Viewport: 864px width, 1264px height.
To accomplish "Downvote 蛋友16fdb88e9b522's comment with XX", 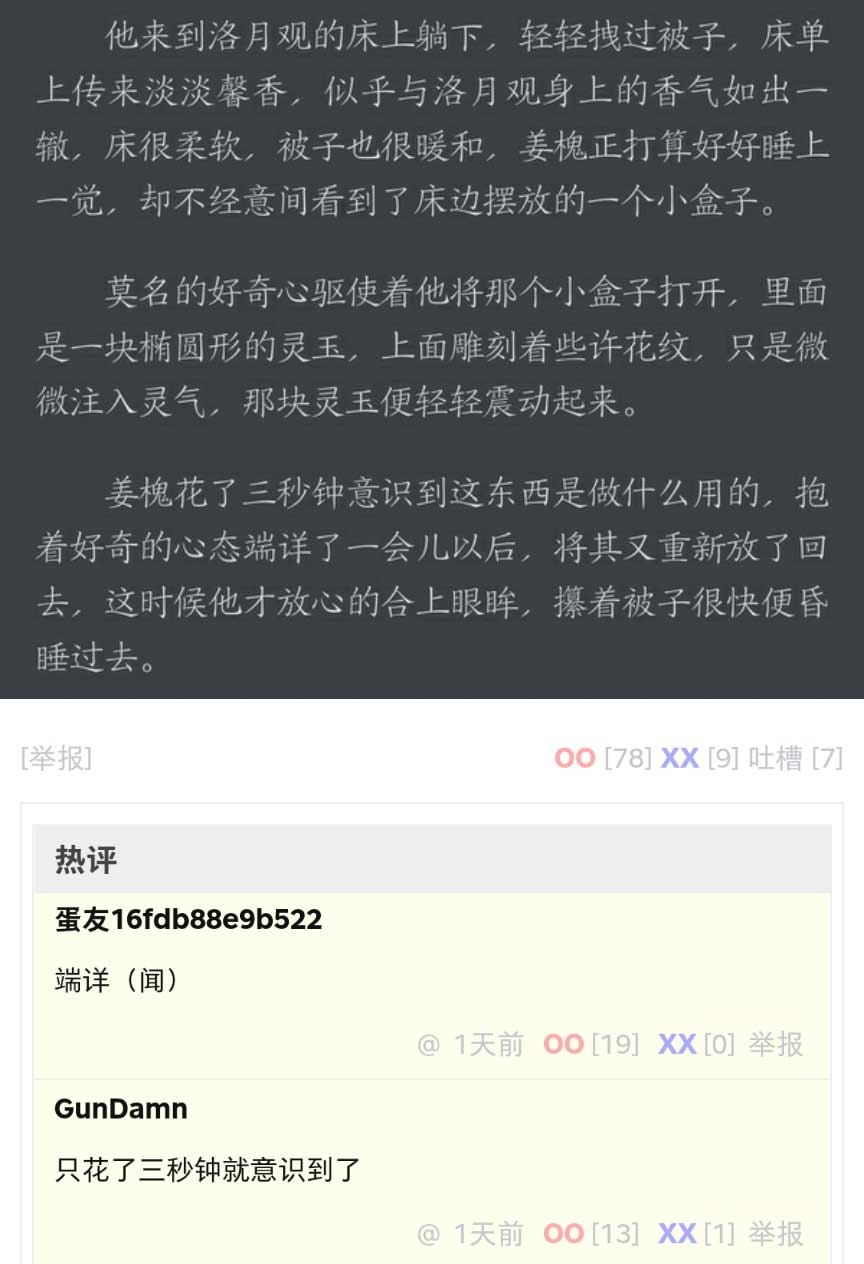I will 677,1045.
